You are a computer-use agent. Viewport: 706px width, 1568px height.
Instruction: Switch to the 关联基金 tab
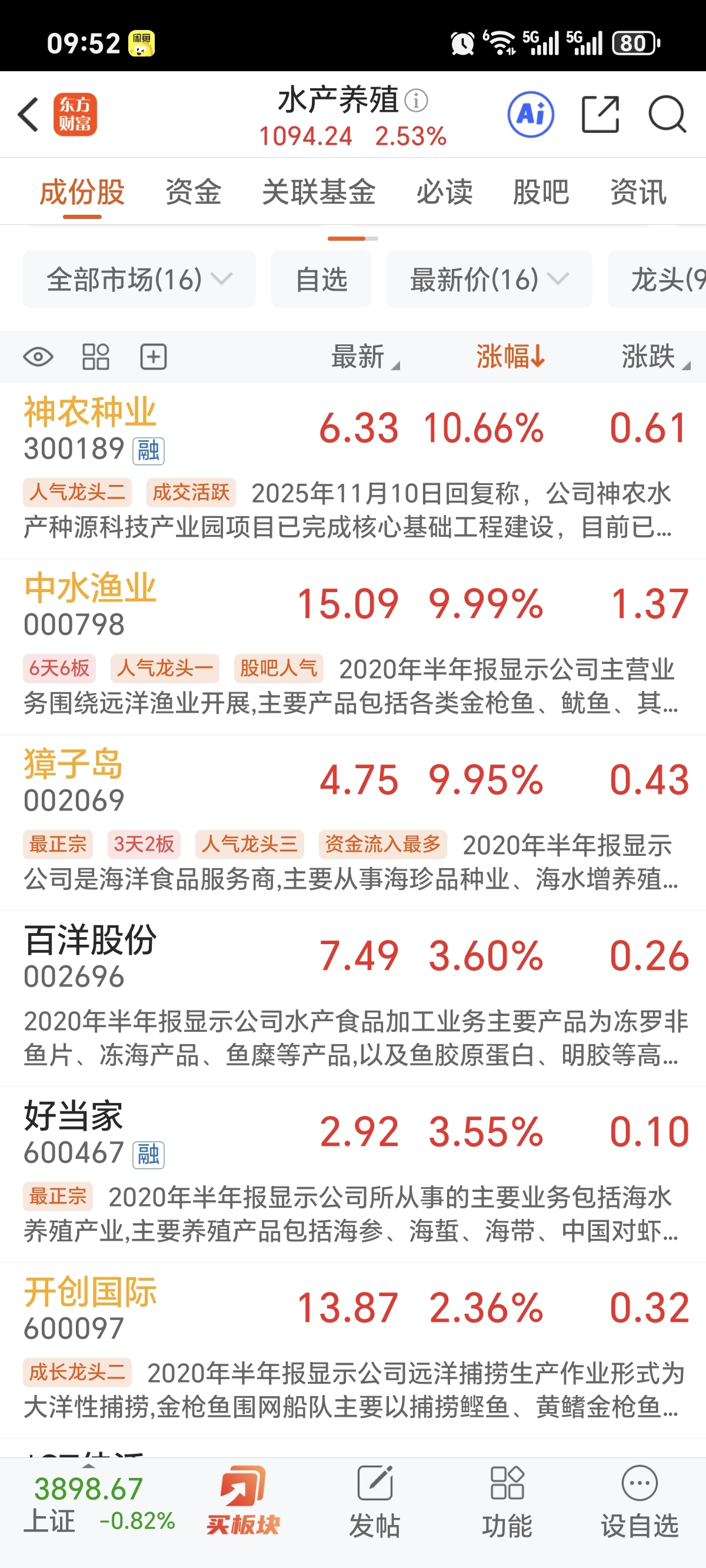tap(318, 192)
